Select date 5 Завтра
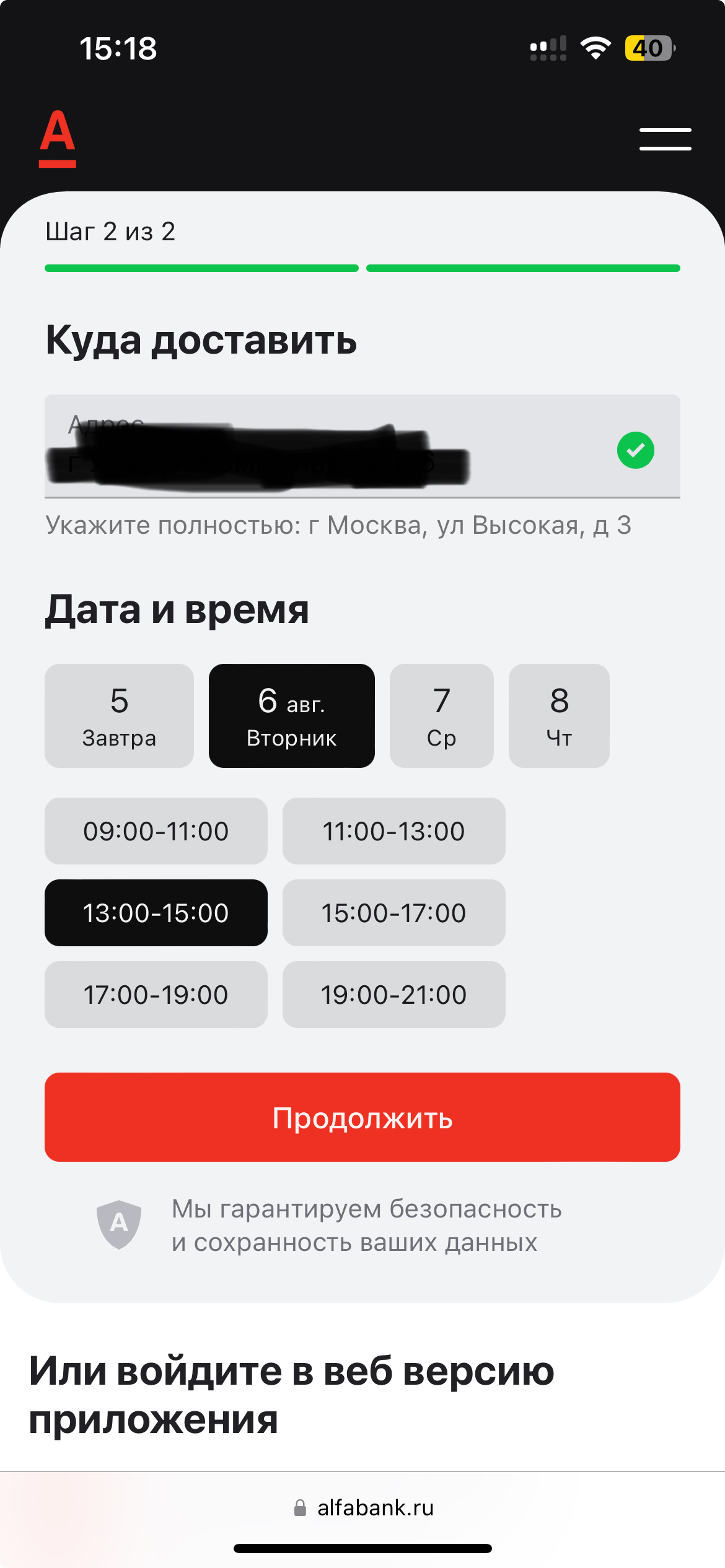This screenshot has height=1568, width=725. (x=119, y=716)
